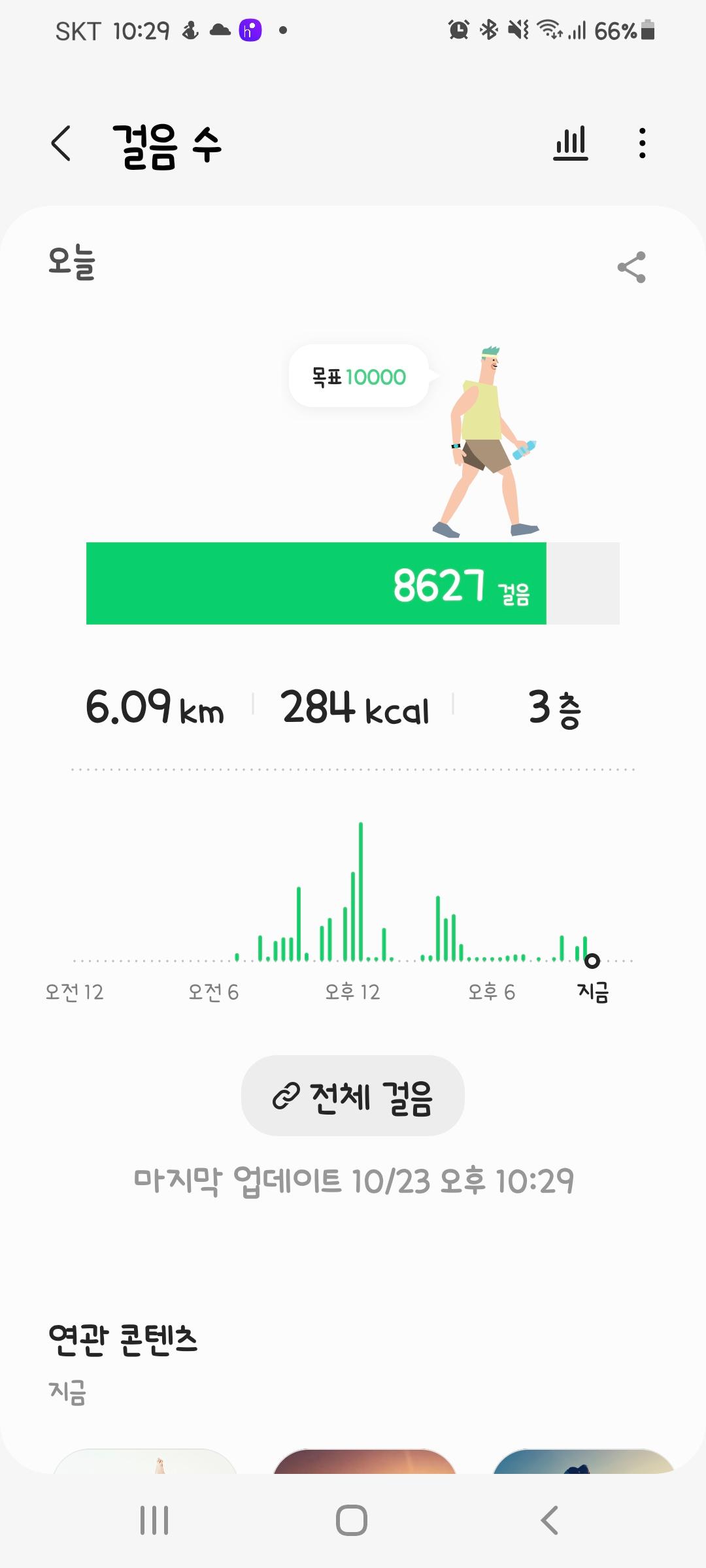Go back from the 걸음 수 screen

pyautogui.click(x=61, y=143)
